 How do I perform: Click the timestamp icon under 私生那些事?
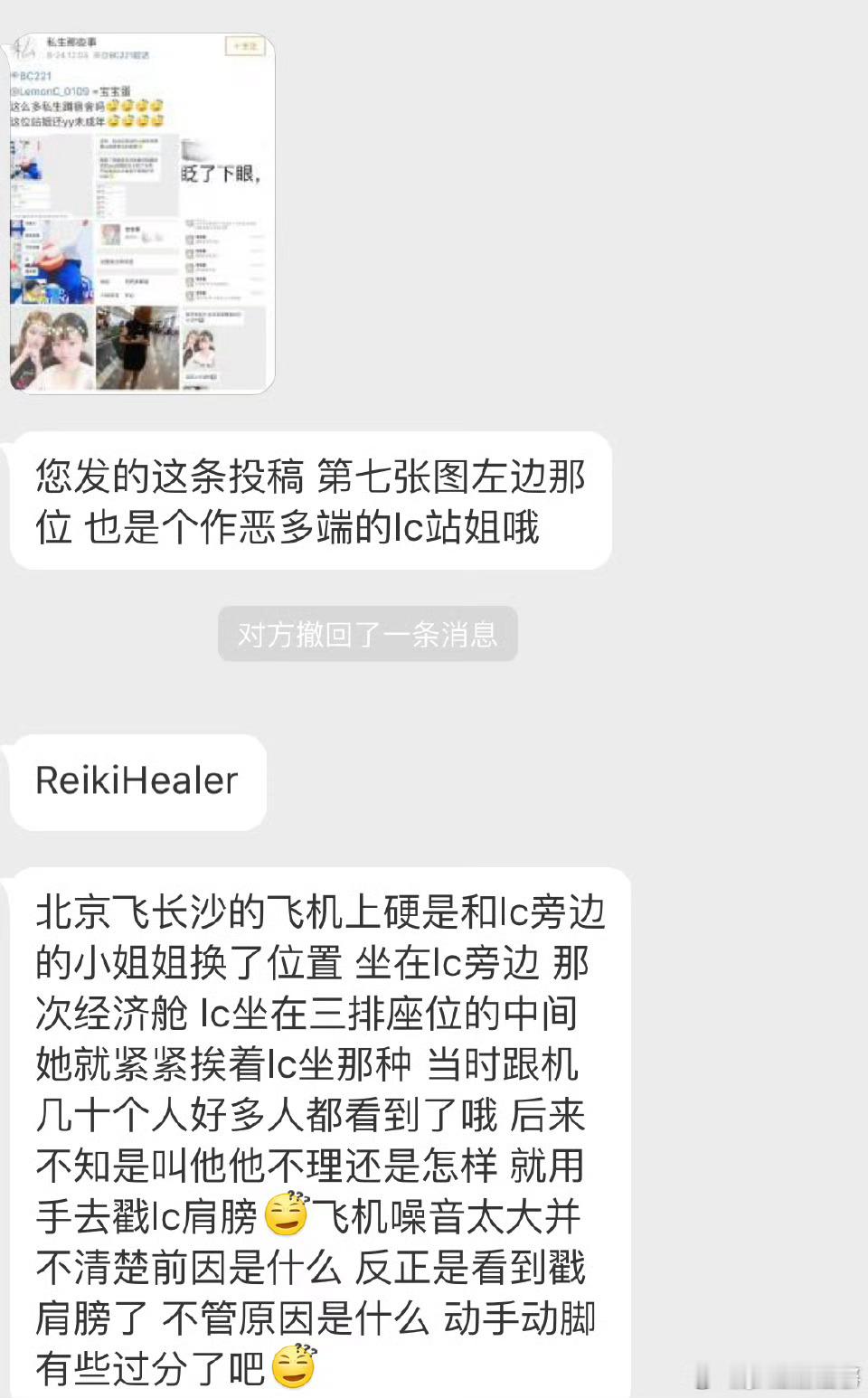pos(47,53)
